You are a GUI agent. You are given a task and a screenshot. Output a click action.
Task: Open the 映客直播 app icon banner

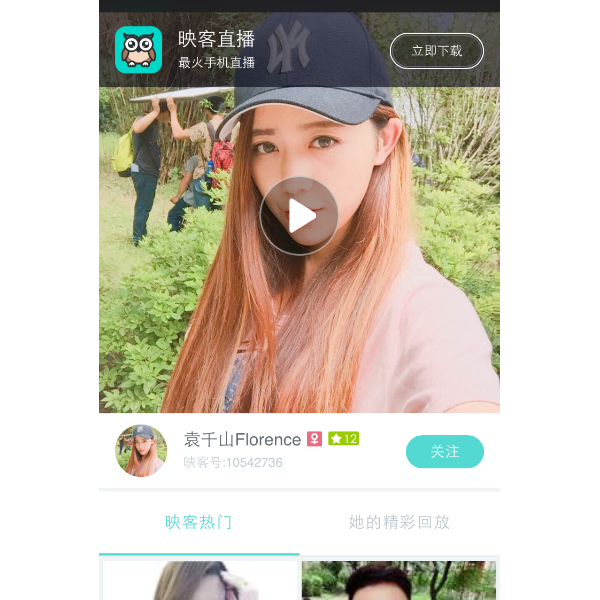[x=138, y=50]
